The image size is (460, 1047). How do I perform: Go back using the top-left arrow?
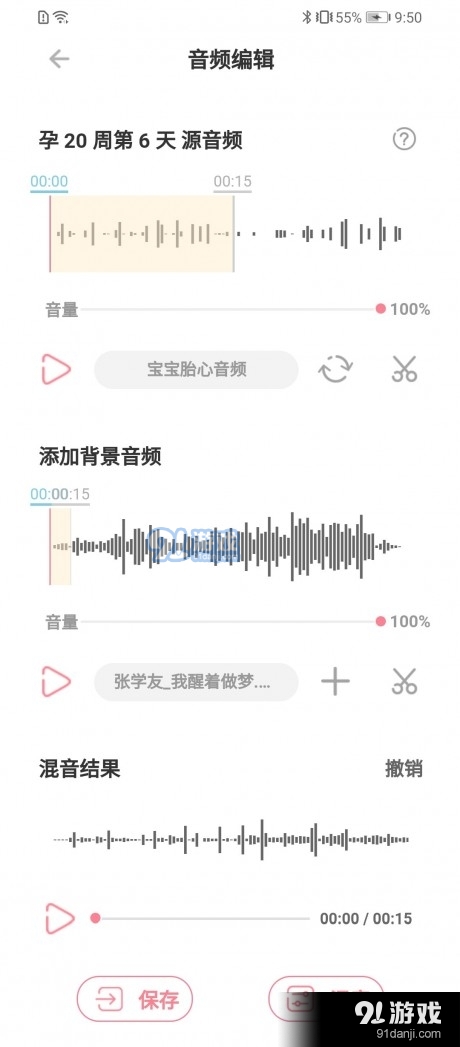[x=59, y=59]
